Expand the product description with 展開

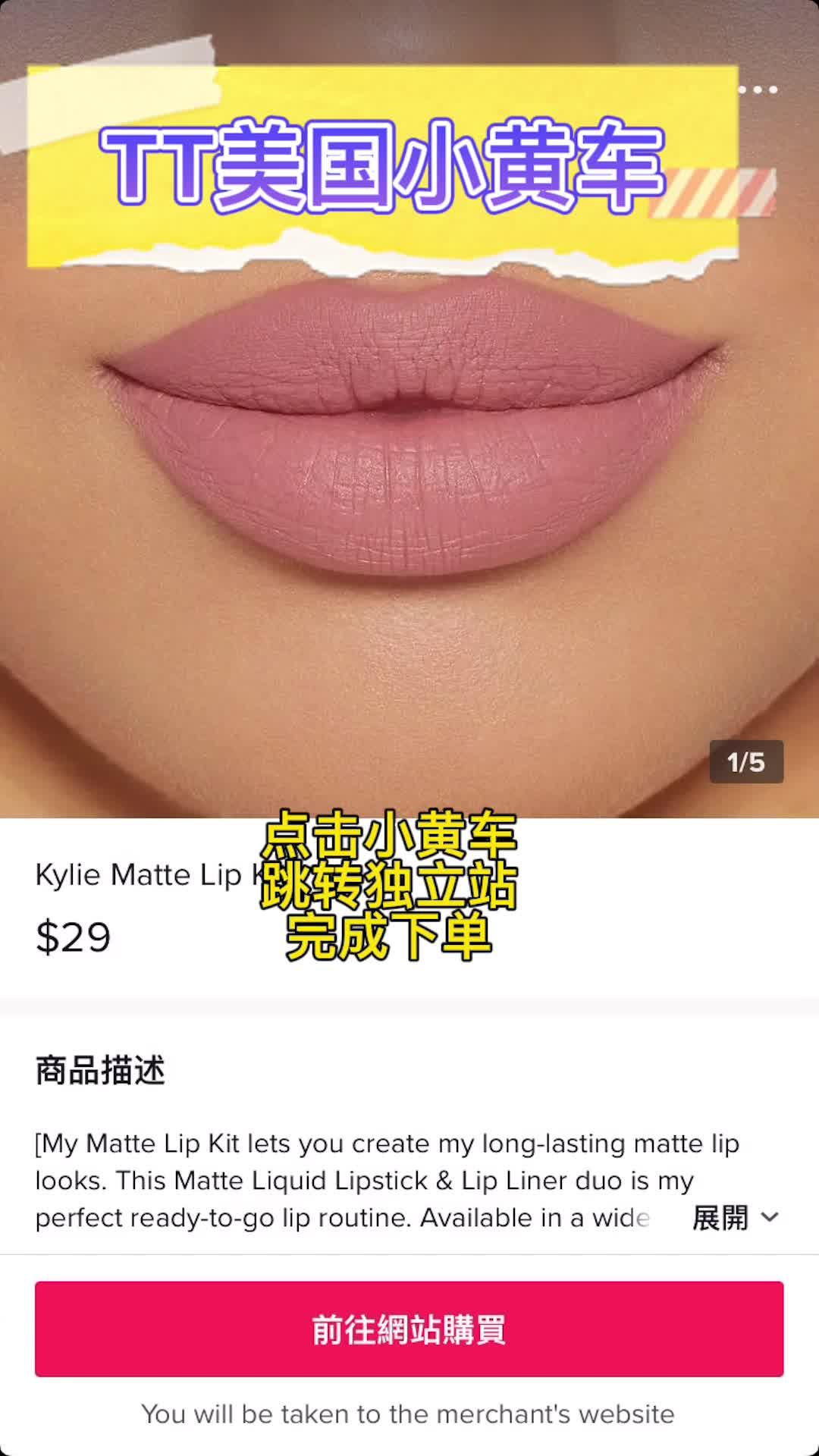point(734,1218)
